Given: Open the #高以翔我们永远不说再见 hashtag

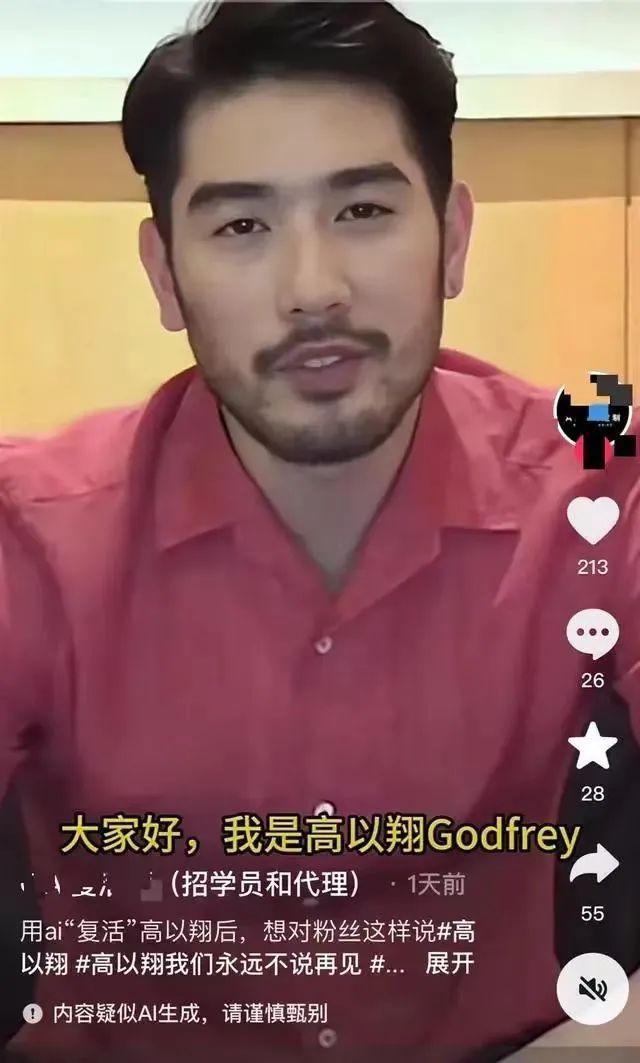Looking at the screenshot, I should [218, 964].
